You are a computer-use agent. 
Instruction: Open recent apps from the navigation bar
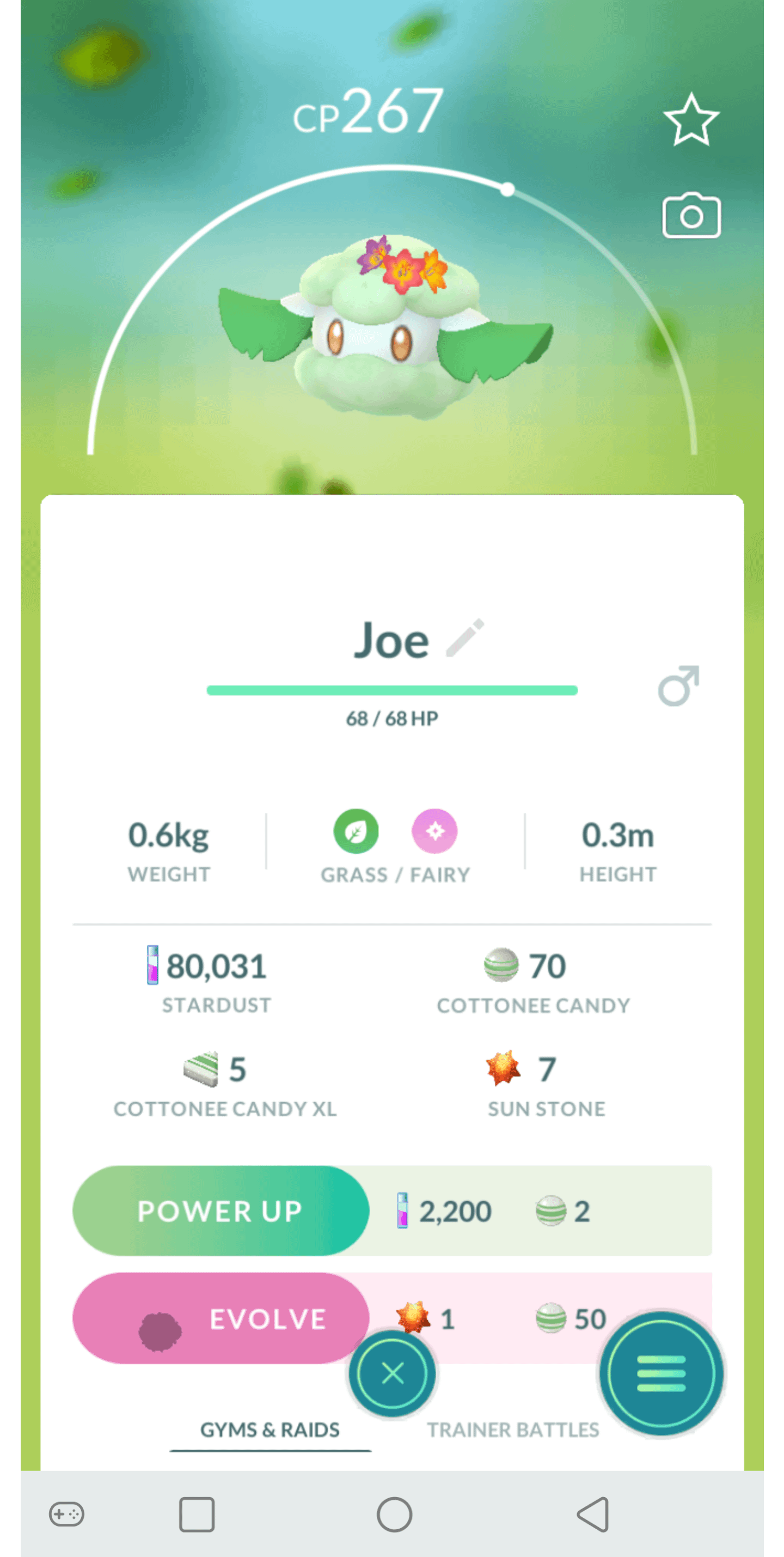[x=197, y=1514]
